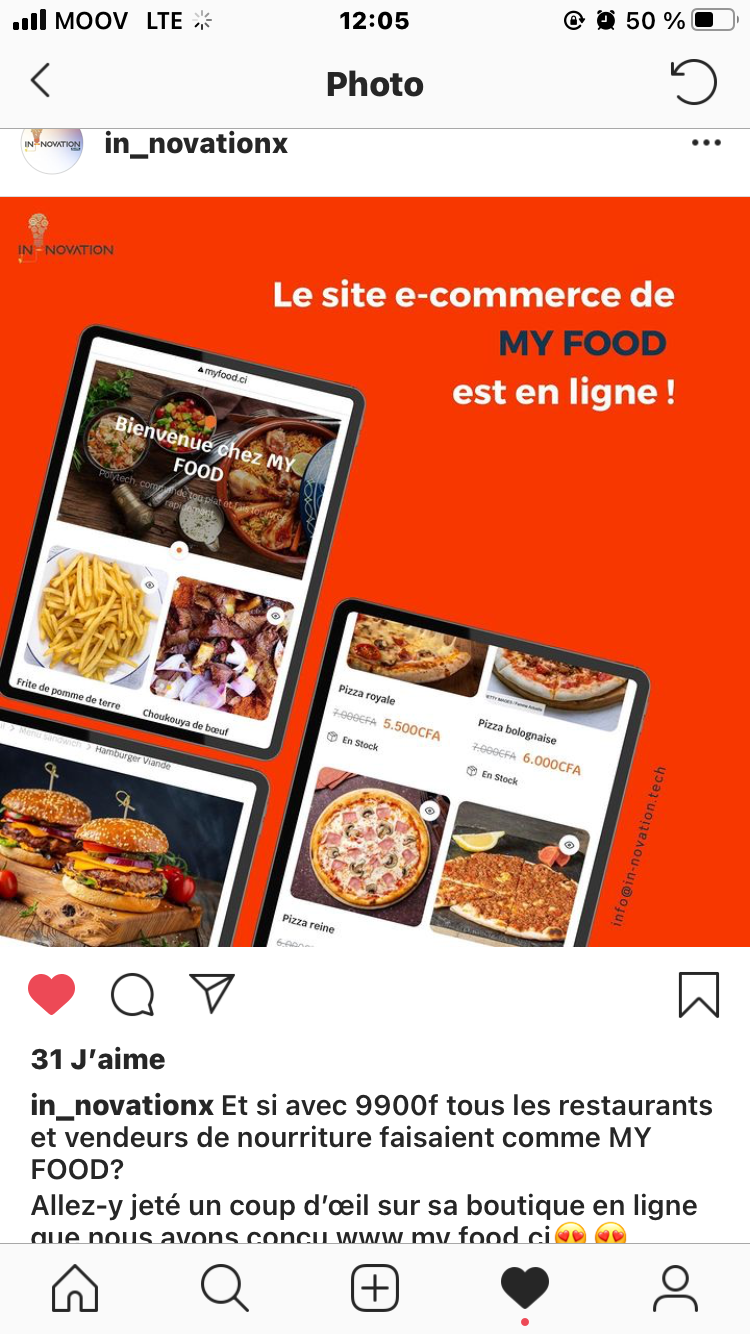Switch to the Search tab
Viewport: 750px width, 1334px height.
tap(224, 1288)
